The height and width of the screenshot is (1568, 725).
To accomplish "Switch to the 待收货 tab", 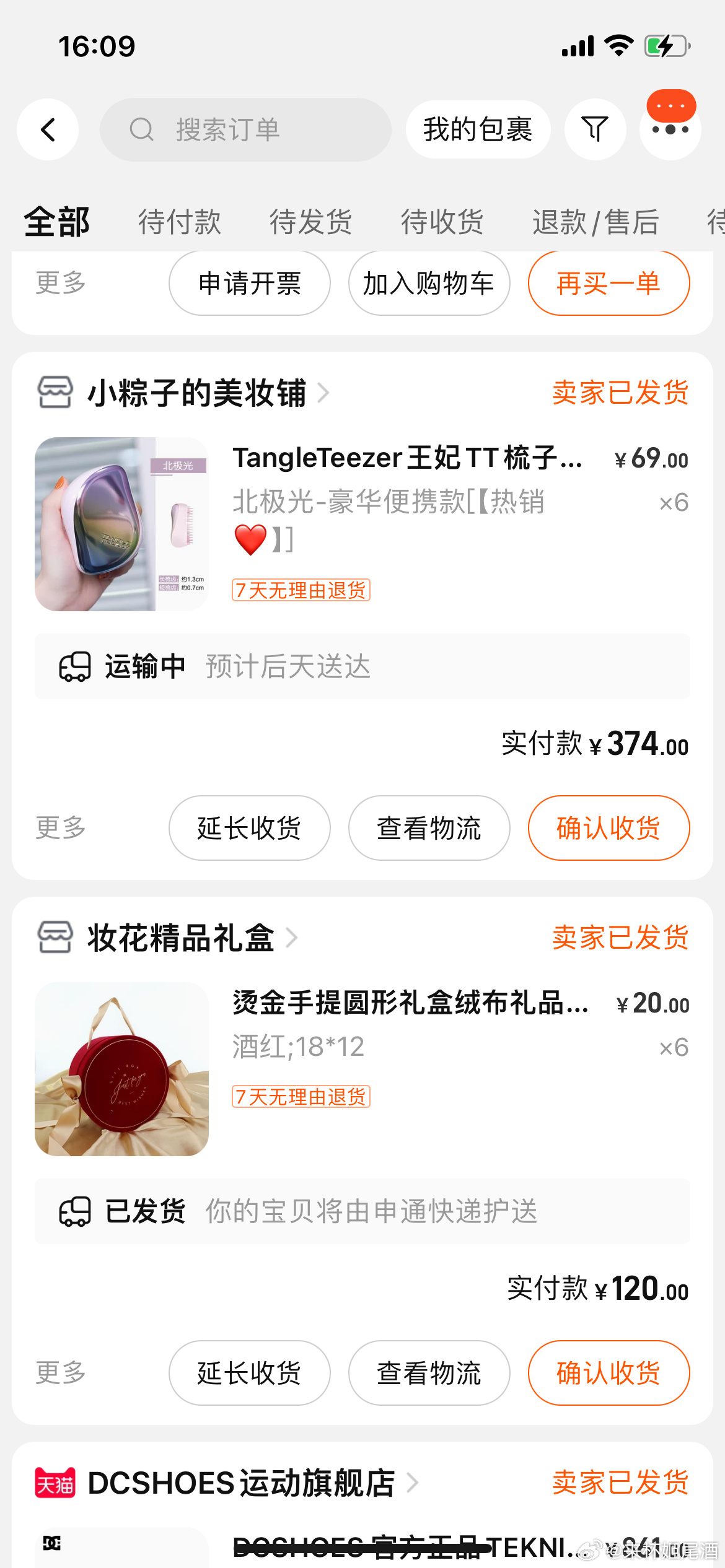I will coord(442,222).
